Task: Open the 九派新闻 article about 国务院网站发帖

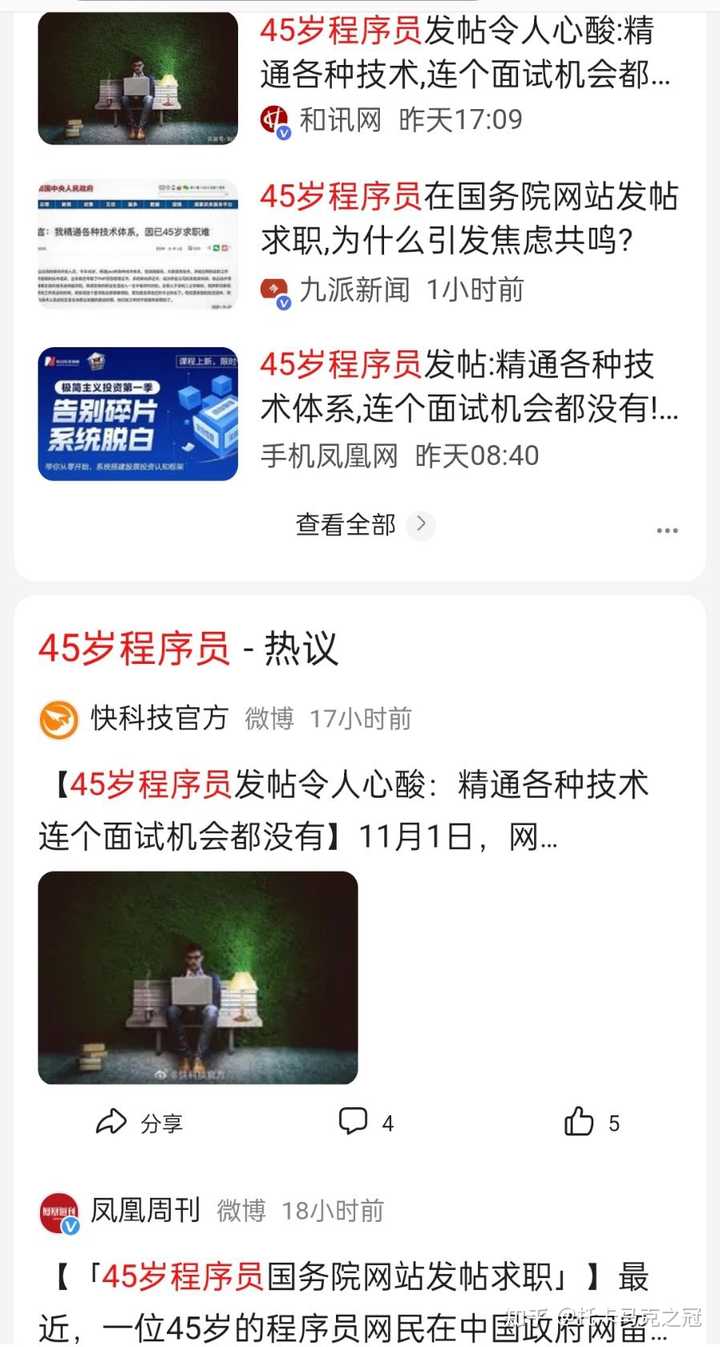Action: coord(468,218)
